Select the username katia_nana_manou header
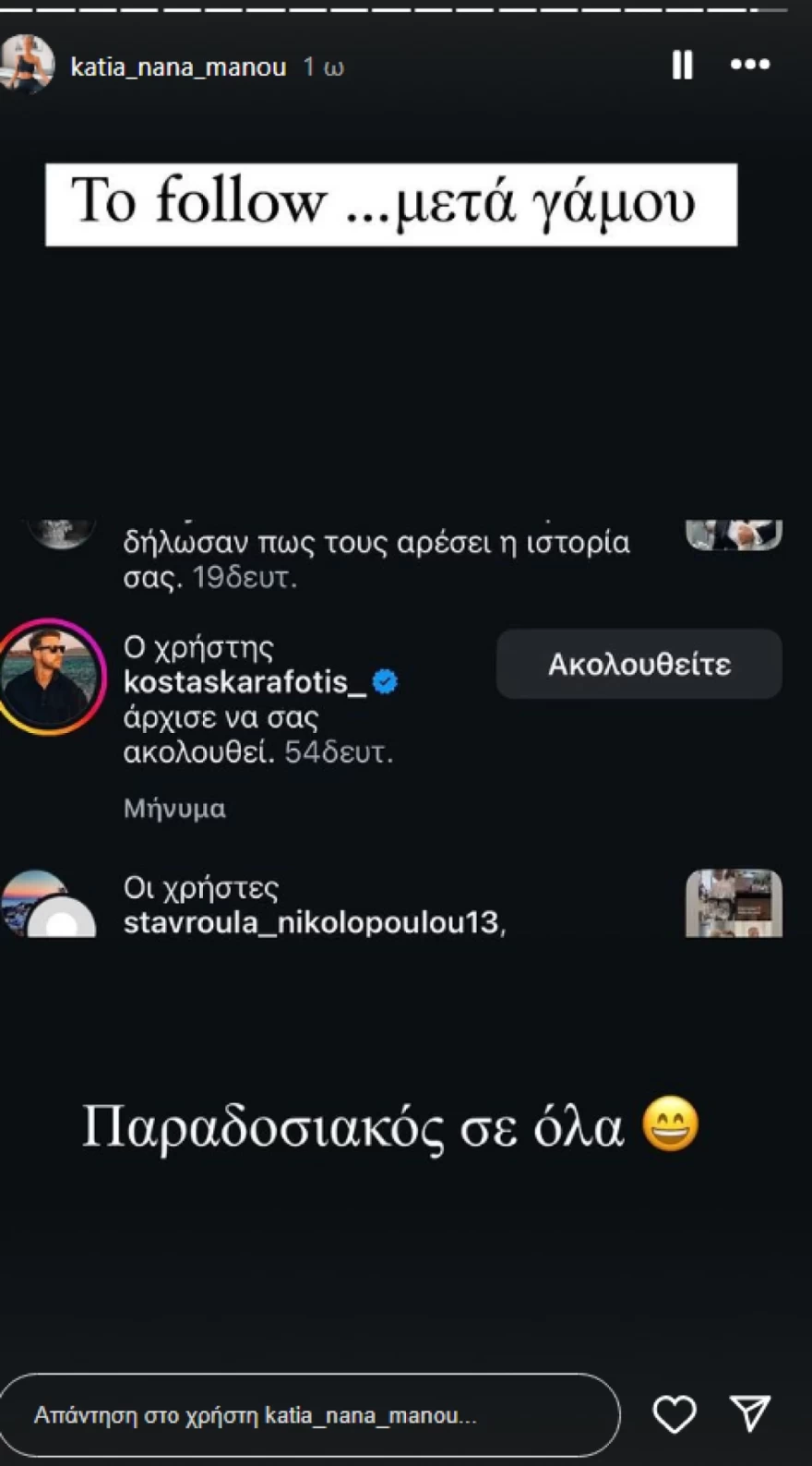The image size is (812, 1466). (x=179, y=65)
